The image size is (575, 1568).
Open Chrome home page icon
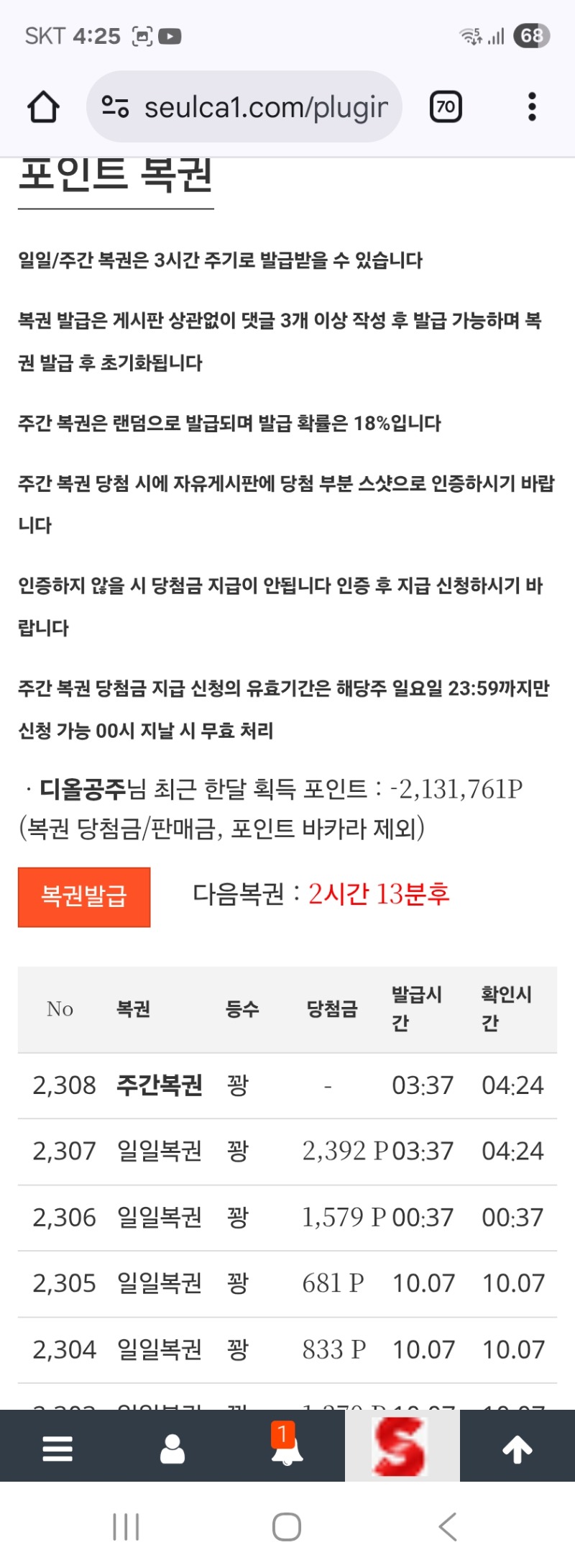tap(43, 107)
